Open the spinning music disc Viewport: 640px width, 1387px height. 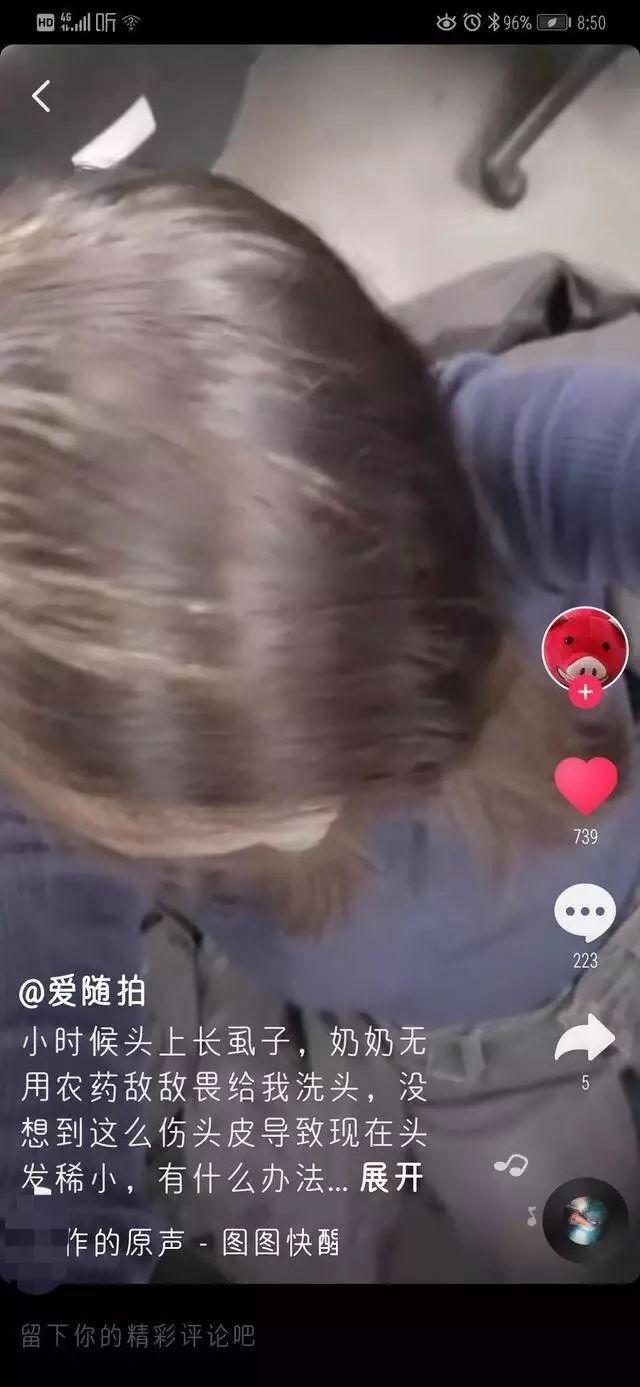(586, 1220)
